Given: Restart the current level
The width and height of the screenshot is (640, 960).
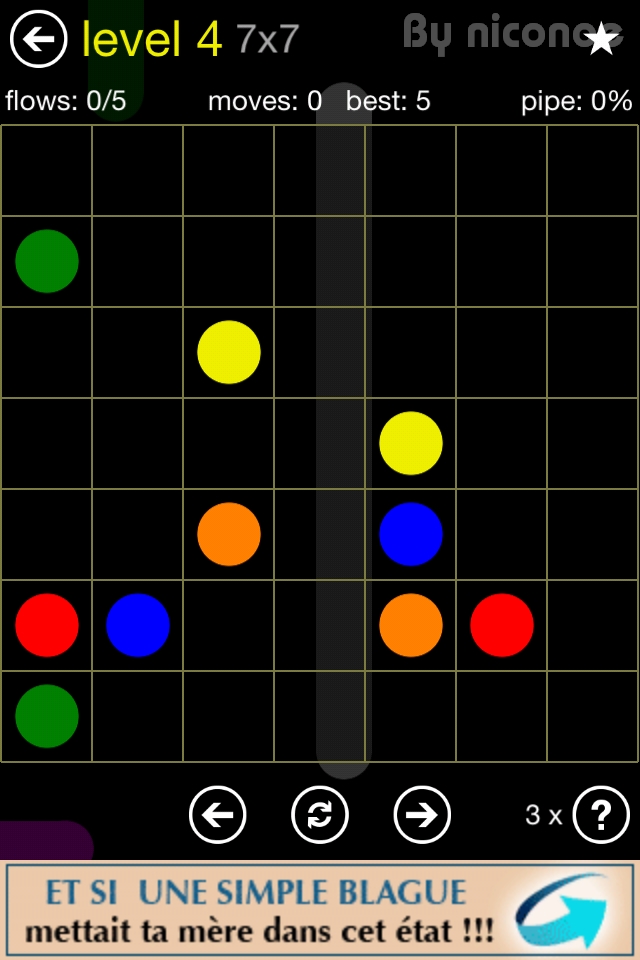Looking at the screenshot, I should [319, 815].
